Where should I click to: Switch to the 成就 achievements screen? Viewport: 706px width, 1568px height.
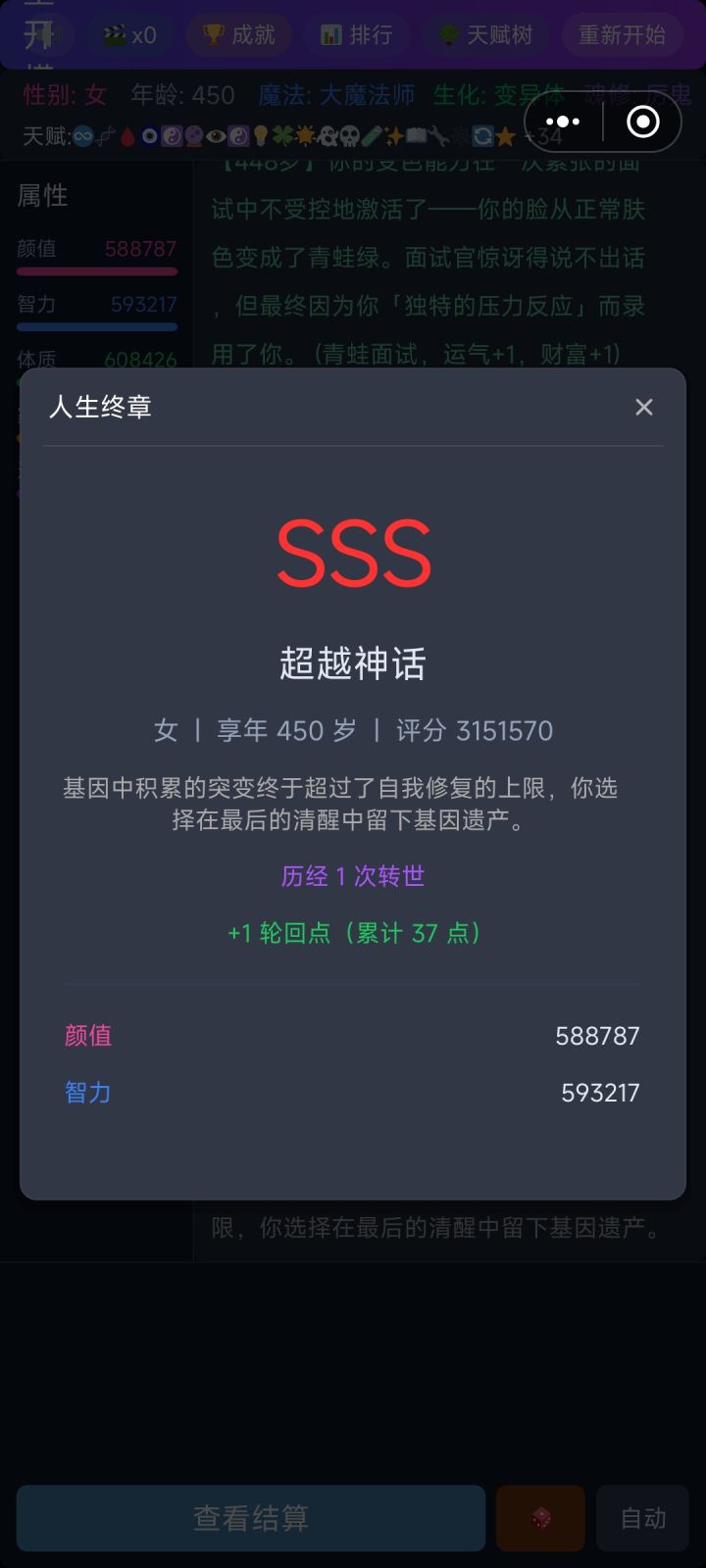(237, 35)
